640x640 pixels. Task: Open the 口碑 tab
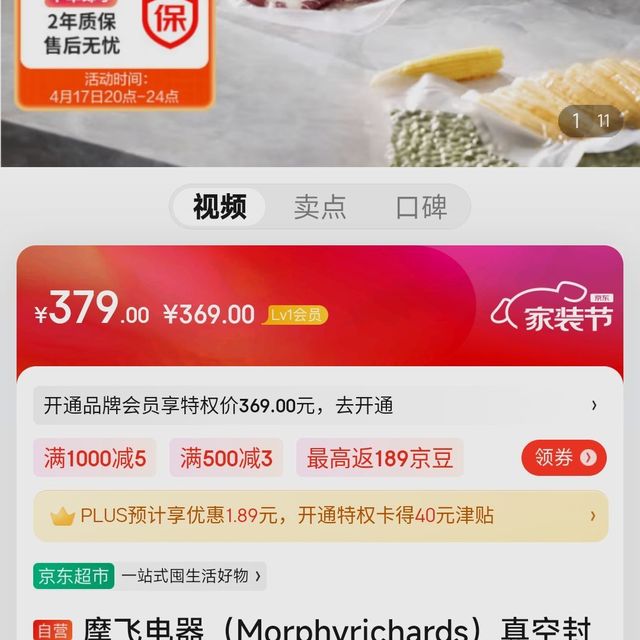pyautogui.click(x=421, y=207)
